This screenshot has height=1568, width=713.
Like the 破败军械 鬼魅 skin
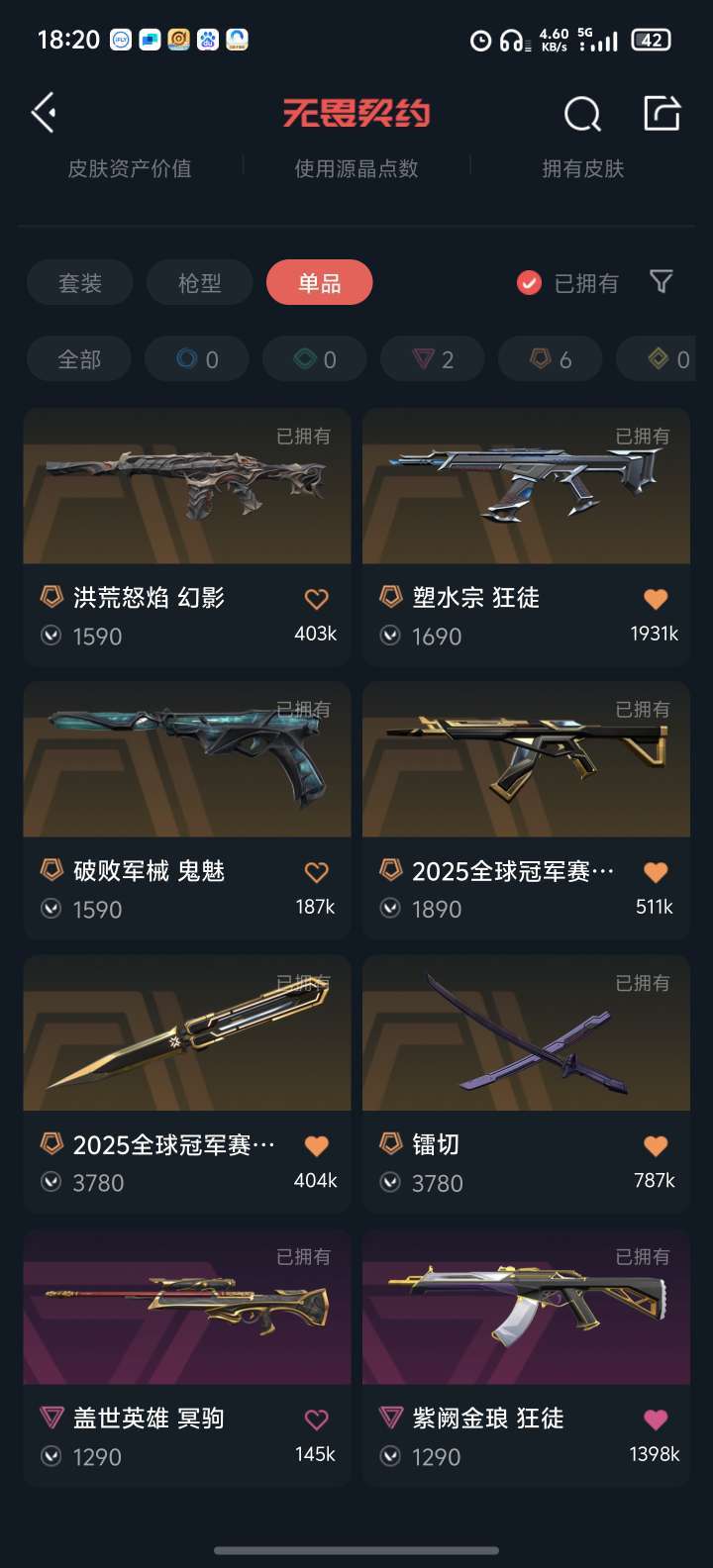pos(316,872)
